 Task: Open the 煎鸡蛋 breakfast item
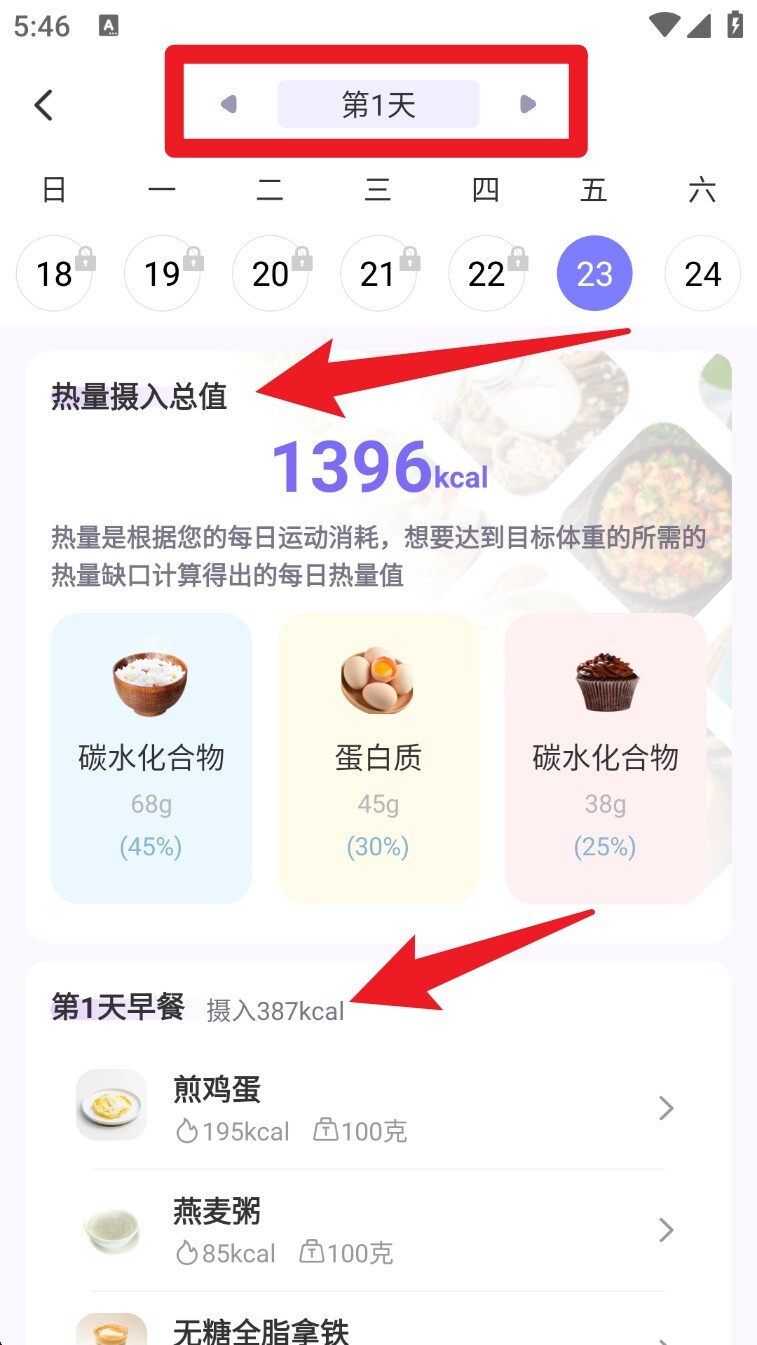click(x=378, y=1108)
